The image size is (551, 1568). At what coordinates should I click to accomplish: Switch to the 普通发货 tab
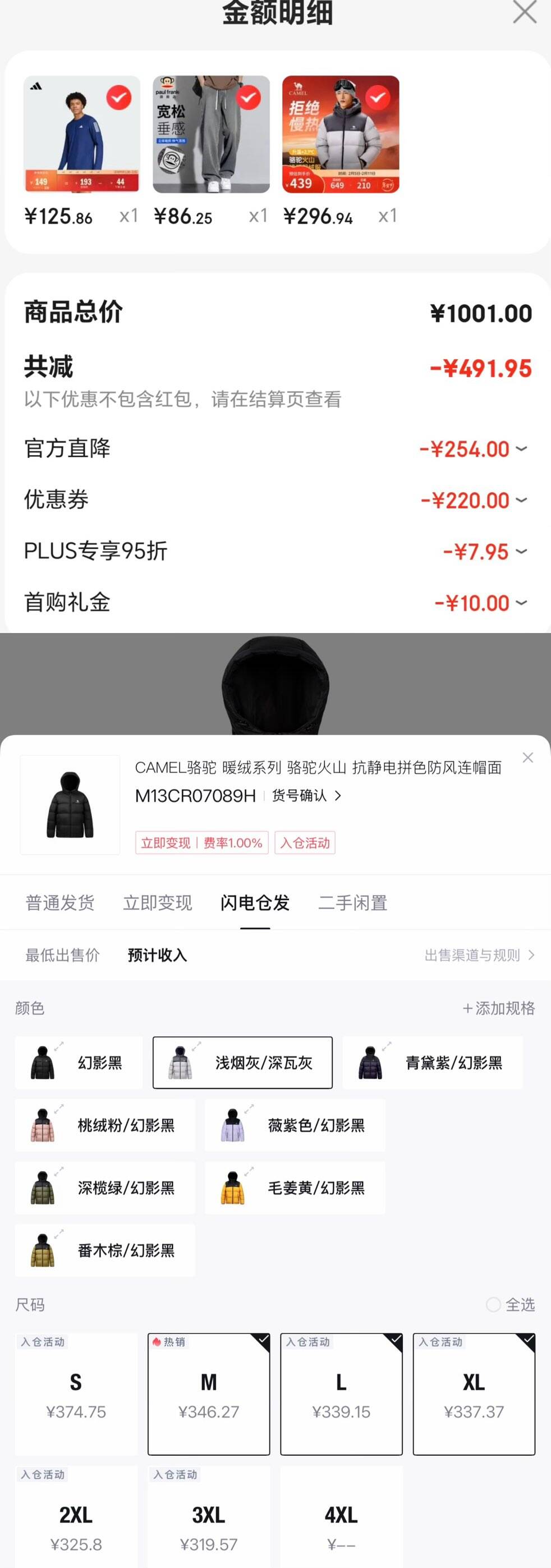click(59, 903)
